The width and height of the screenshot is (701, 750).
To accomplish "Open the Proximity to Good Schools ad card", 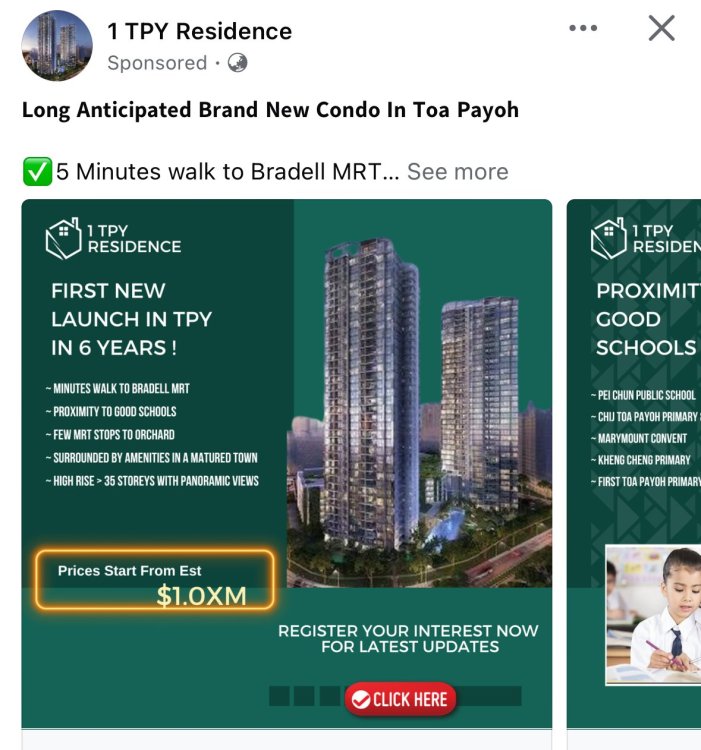I will (636, 460).
